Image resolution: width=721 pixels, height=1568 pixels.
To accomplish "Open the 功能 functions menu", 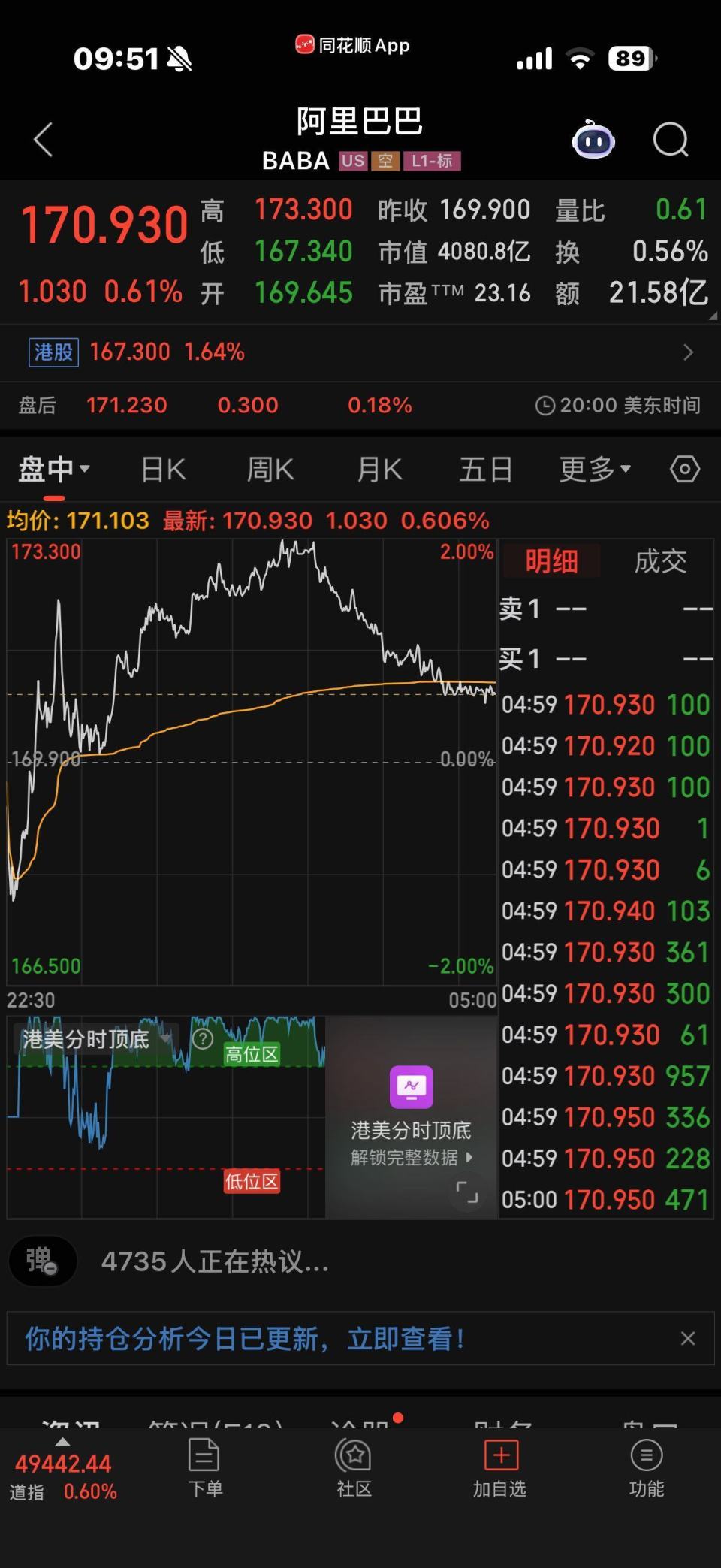I will tap(647, 1467).
